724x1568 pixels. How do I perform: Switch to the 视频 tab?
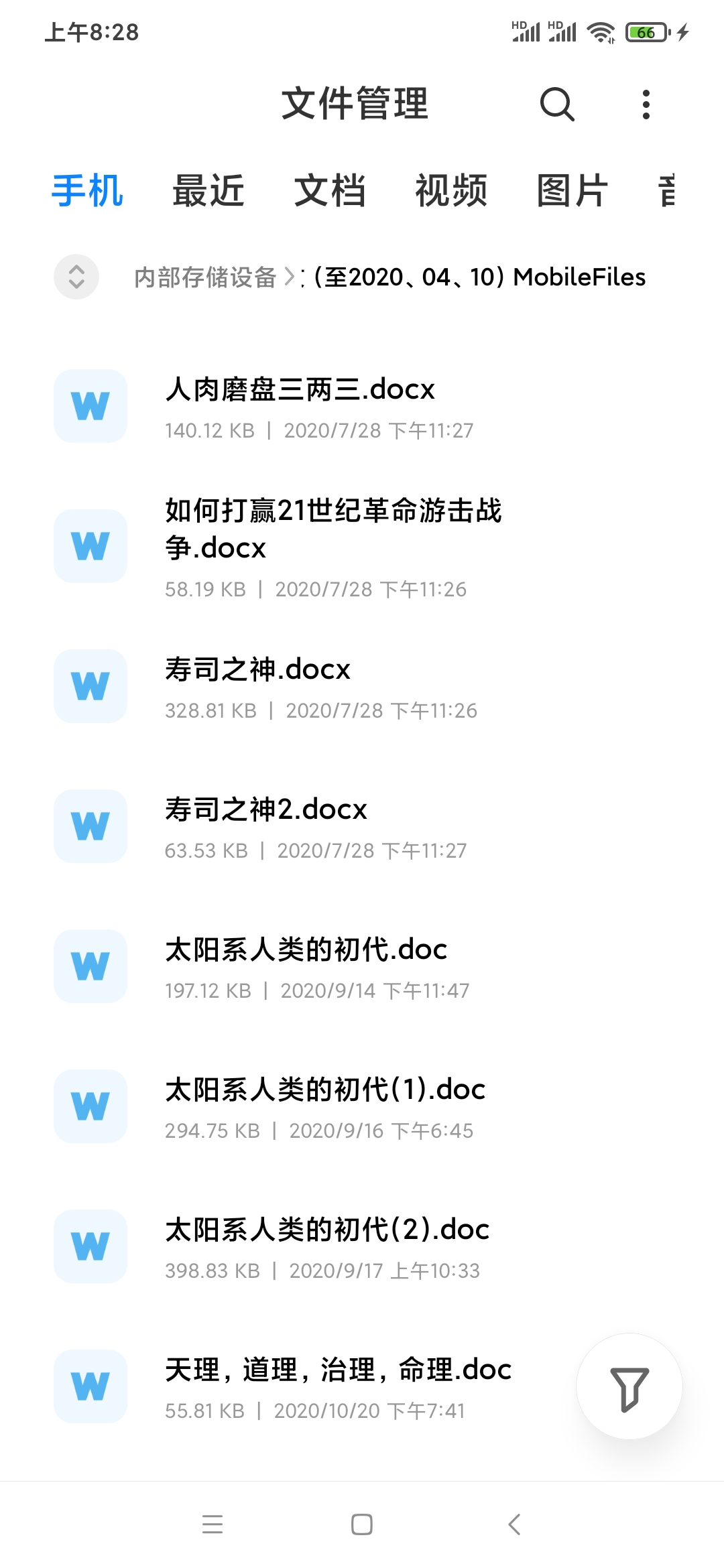(x=451, y=191)
